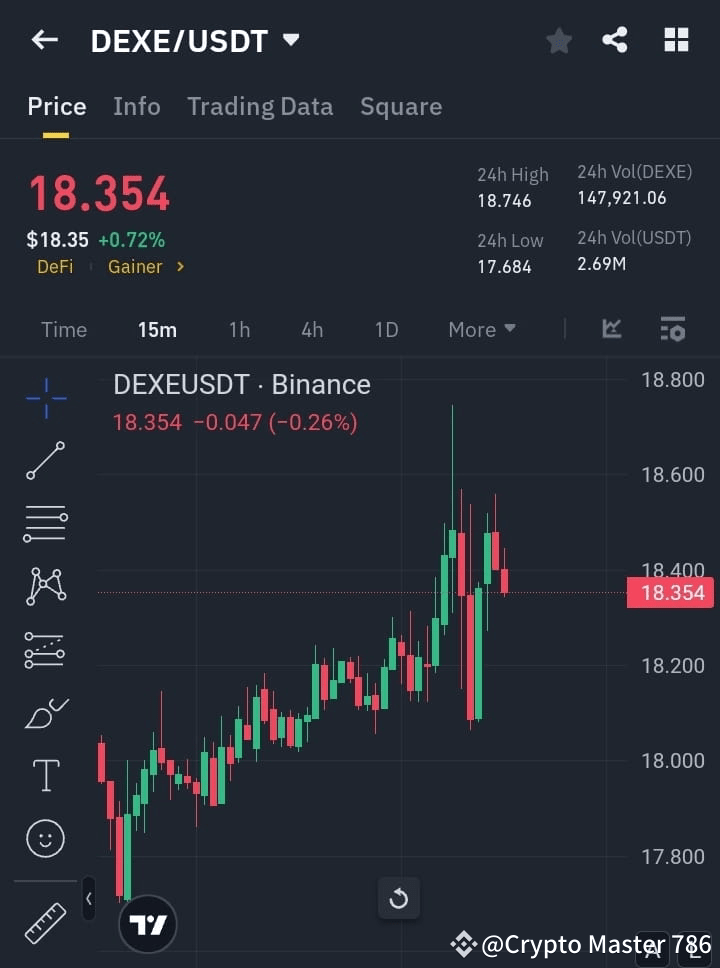Open the horizontal lines drawing tool
This screenshot has width=720, height=968.
44,524
